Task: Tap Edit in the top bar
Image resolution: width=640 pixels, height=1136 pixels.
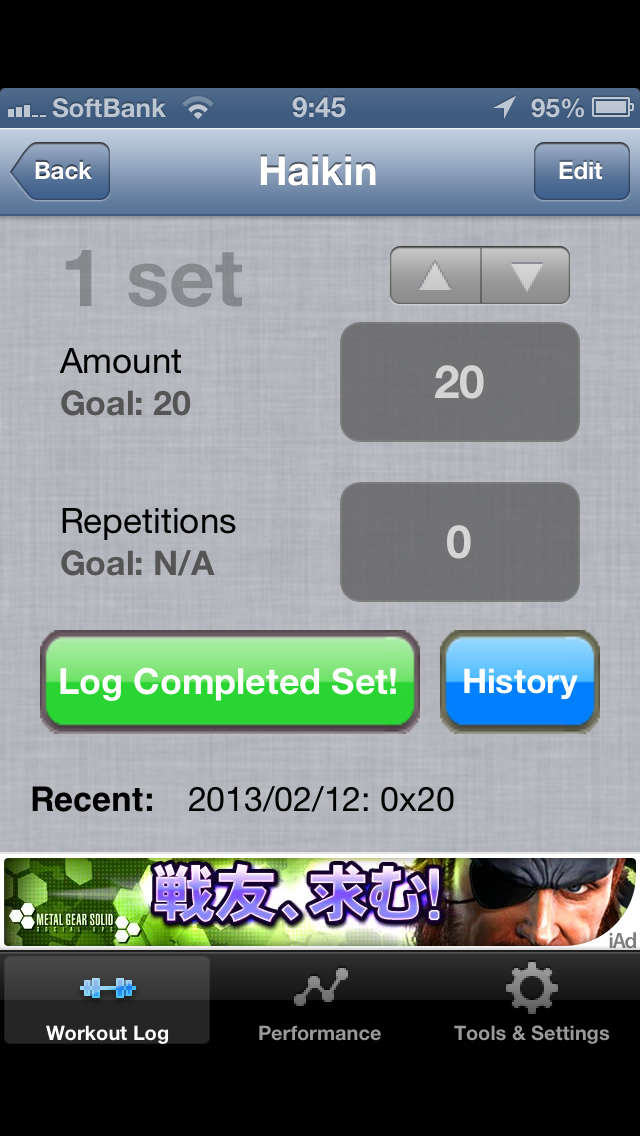Action: [x=580, y=171]
